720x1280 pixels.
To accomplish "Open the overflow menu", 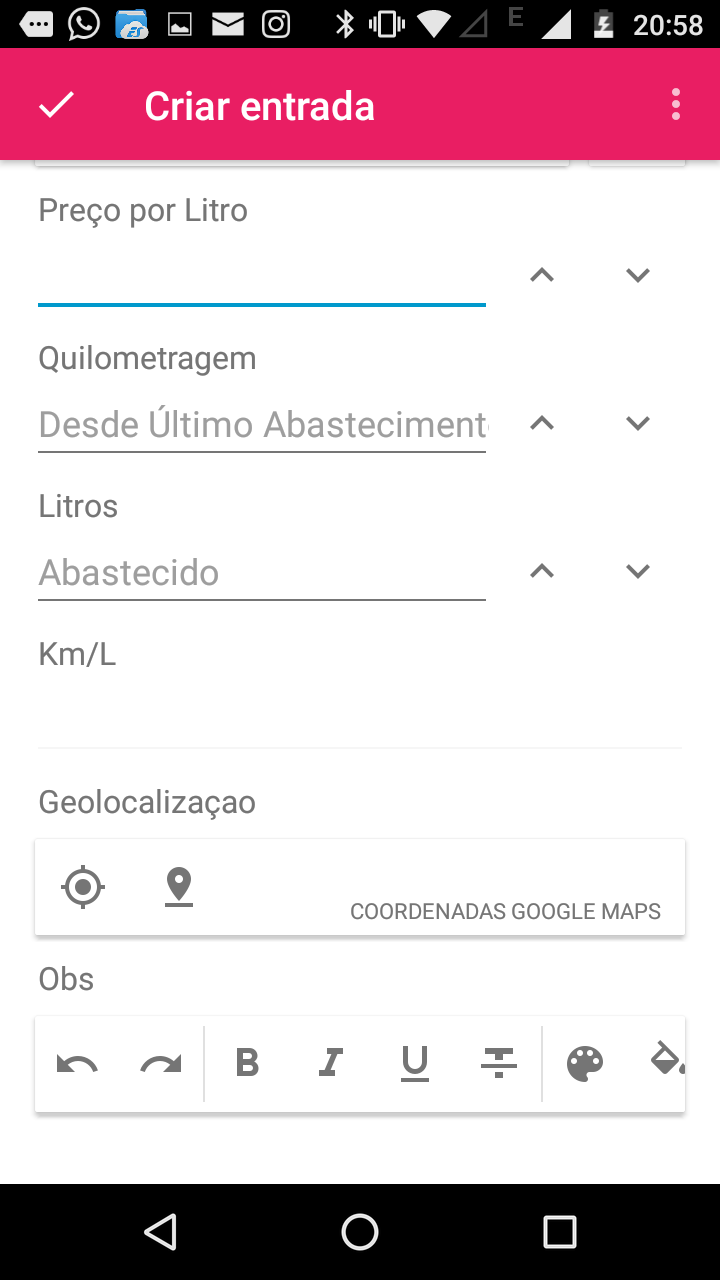I will pos(676,105).
